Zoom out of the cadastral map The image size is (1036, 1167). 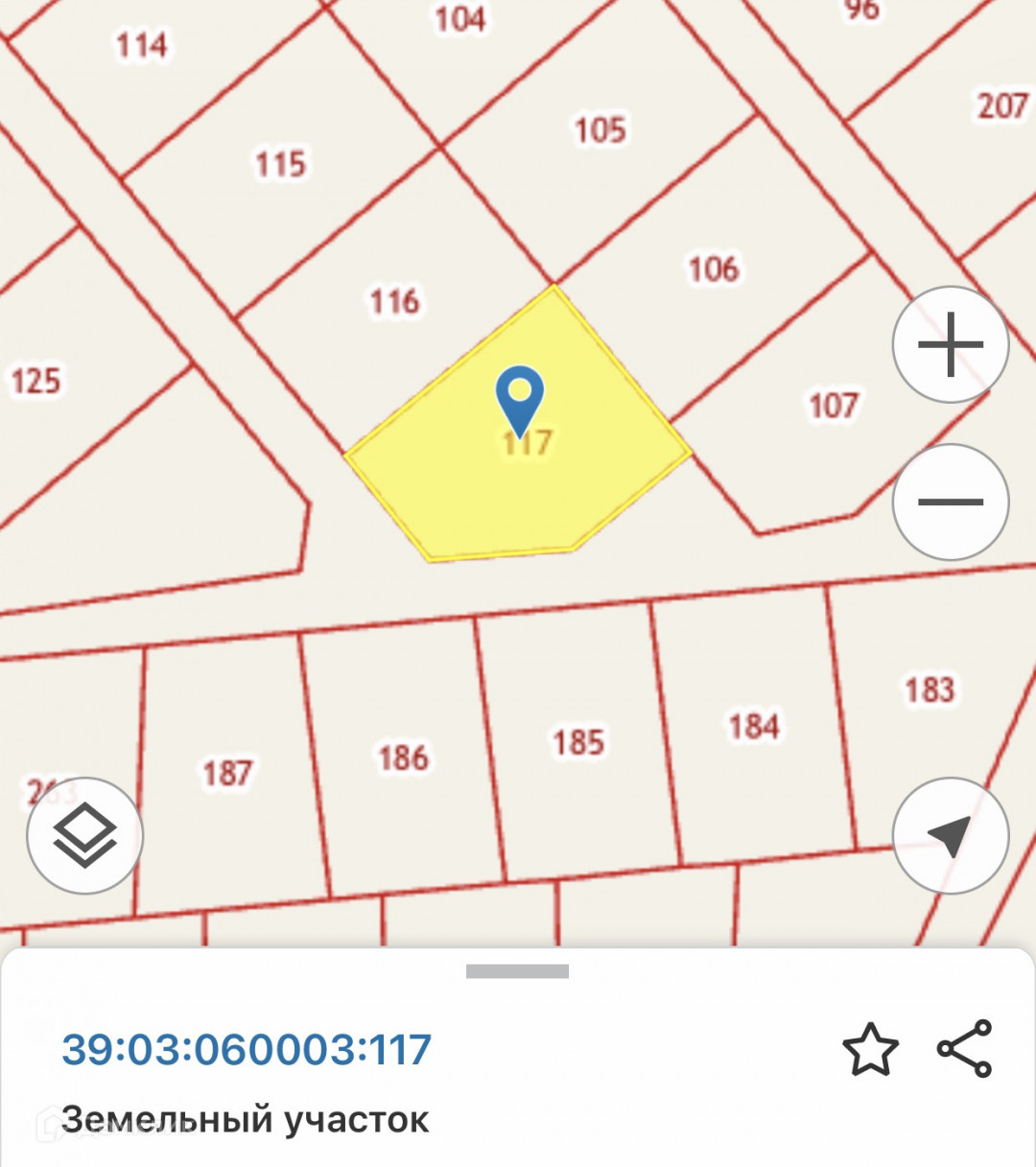(x=950, y=502)
